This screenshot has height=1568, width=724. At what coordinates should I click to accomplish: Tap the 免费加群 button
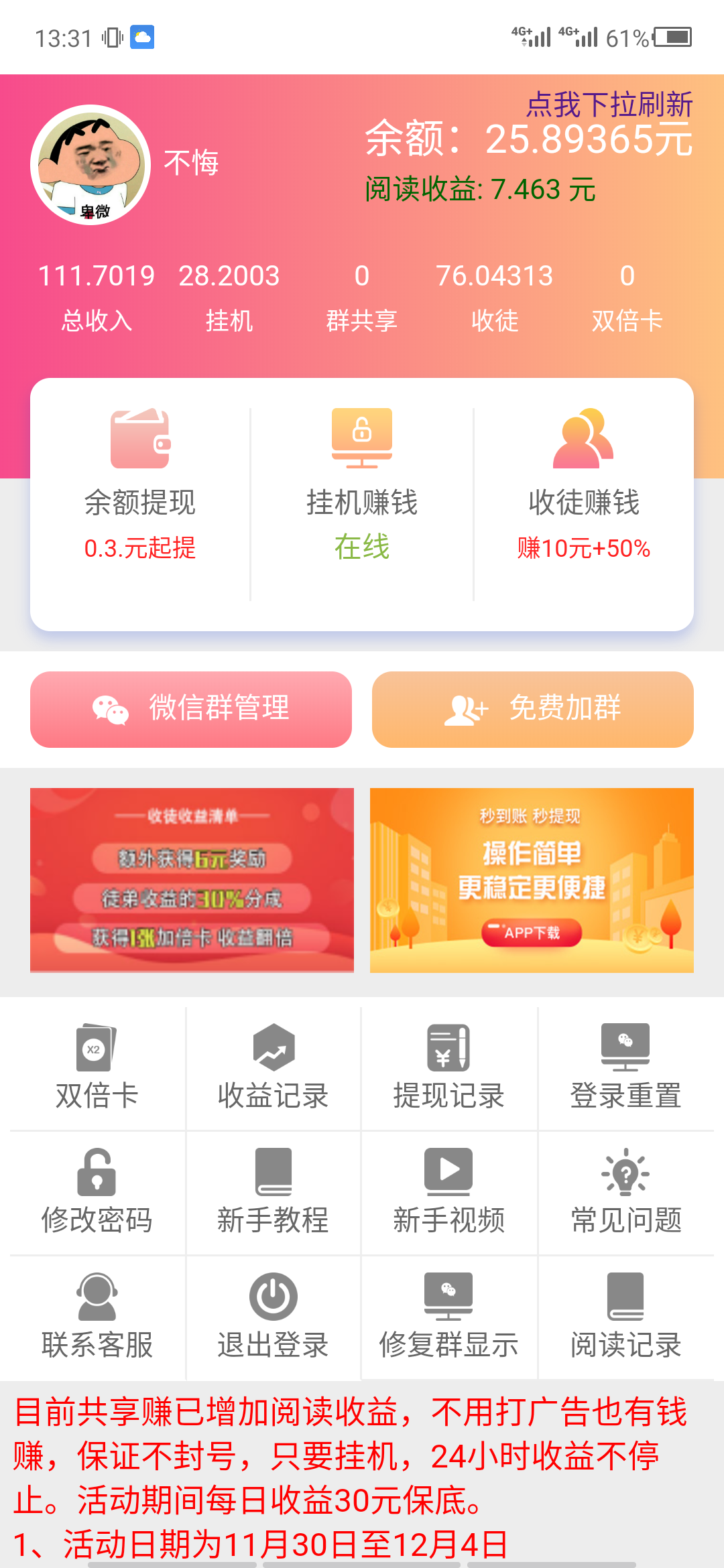[x=533, y=709]
